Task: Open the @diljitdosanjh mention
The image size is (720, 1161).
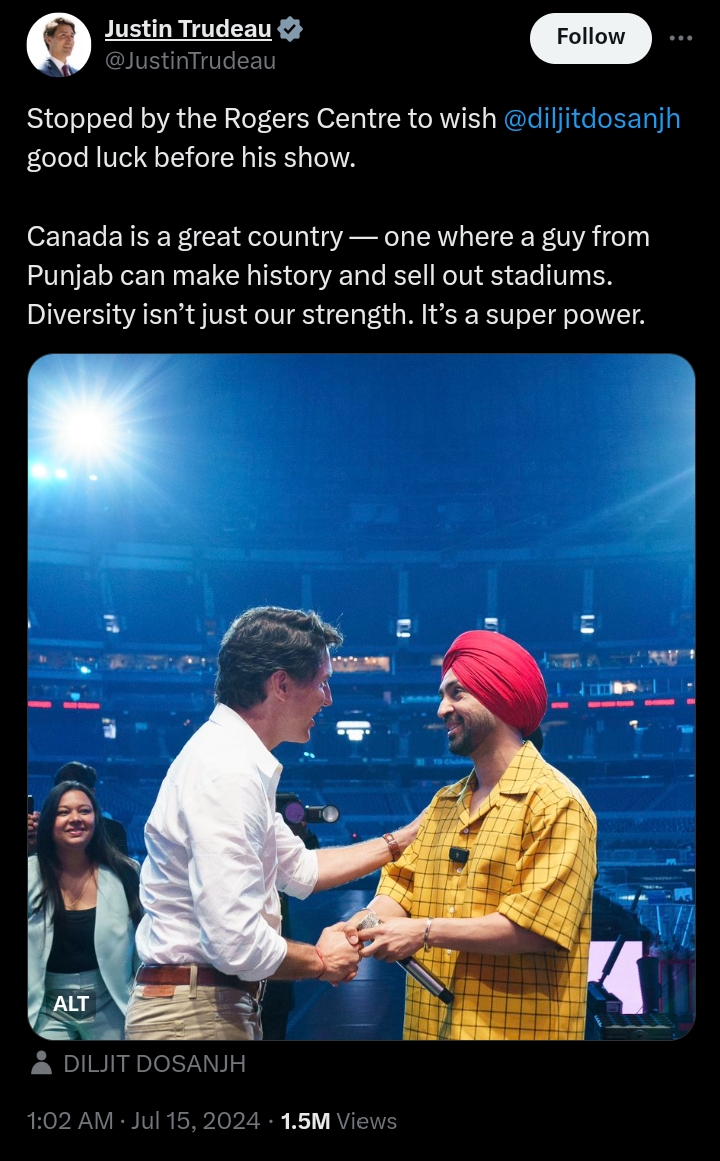Action: pyautogui.click(x=592, y=118)
